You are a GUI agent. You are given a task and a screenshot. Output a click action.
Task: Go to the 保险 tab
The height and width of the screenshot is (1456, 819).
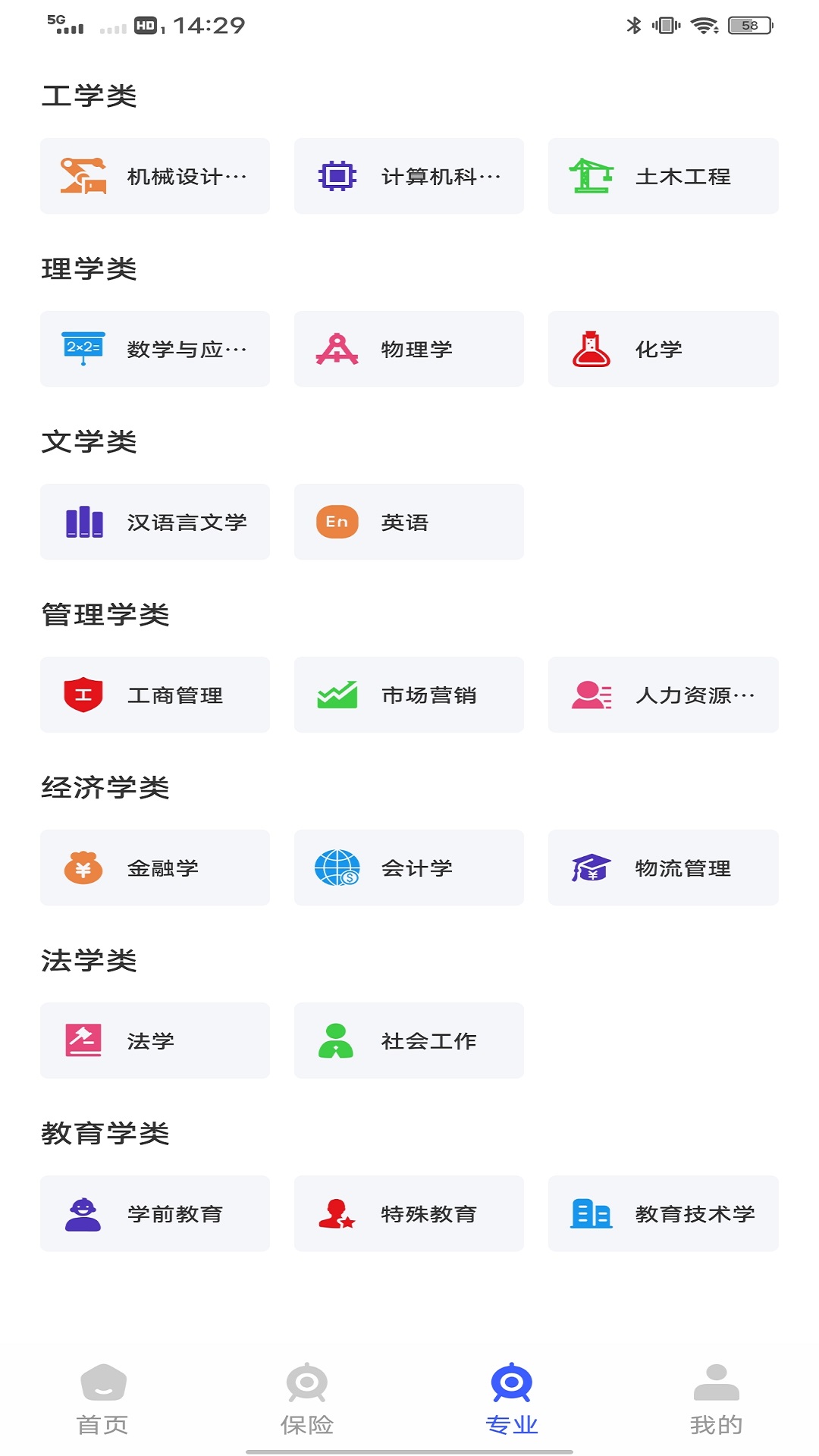click(307, 1400)
